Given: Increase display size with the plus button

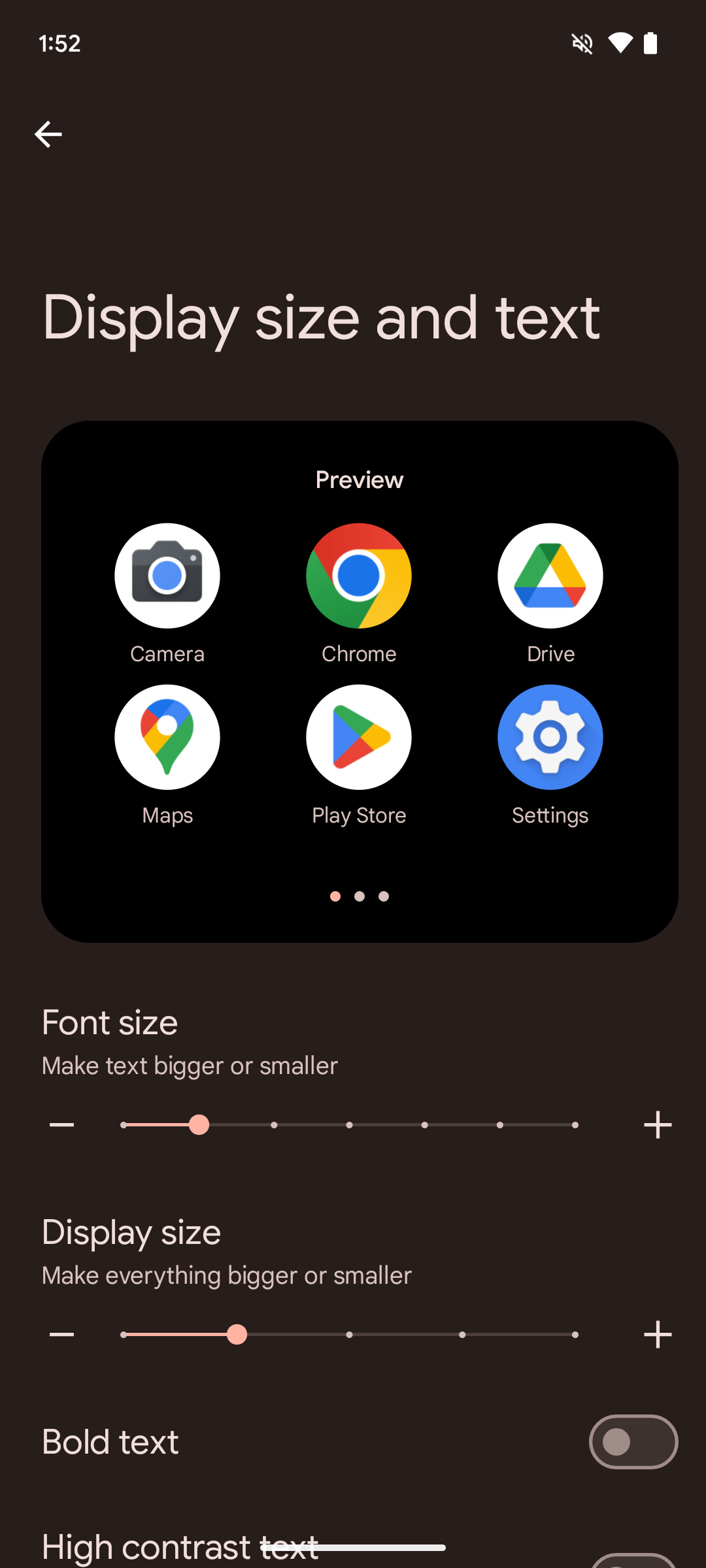Looking at the screenshot, I should 658,1334.
